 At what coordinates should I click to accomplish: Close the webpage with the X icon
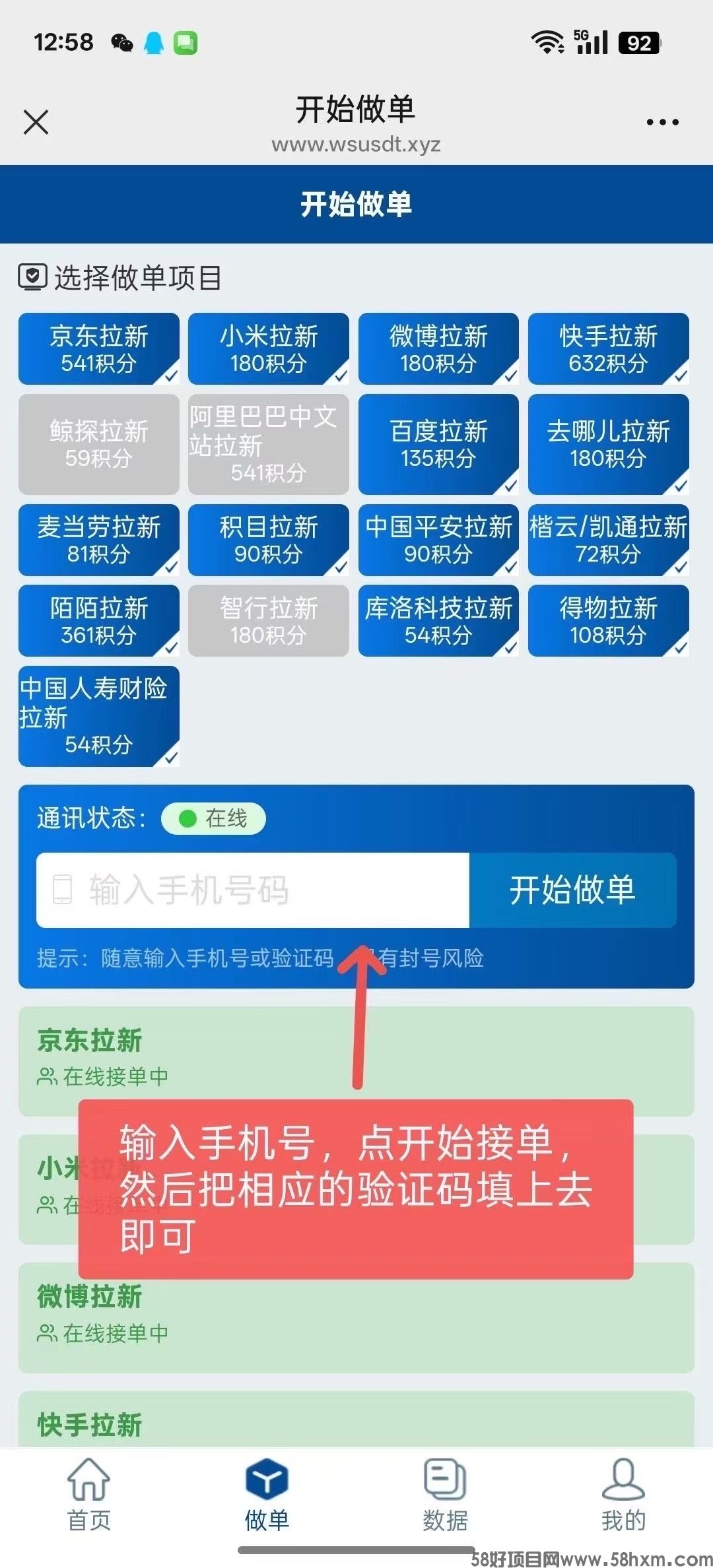[x=36, y=122]
